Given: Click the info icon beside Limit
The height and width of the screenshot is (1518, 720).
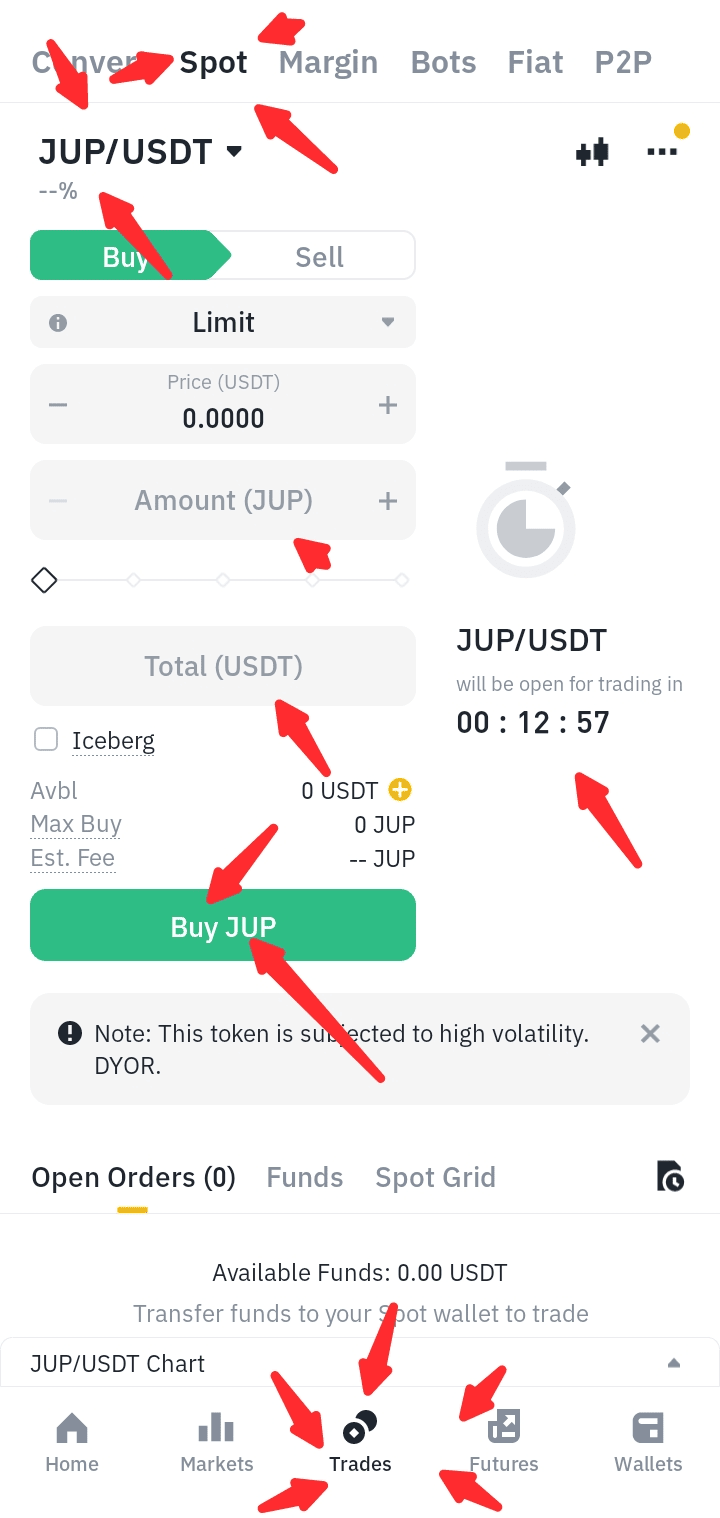Looking at the screenshot, I should [58, 322].
